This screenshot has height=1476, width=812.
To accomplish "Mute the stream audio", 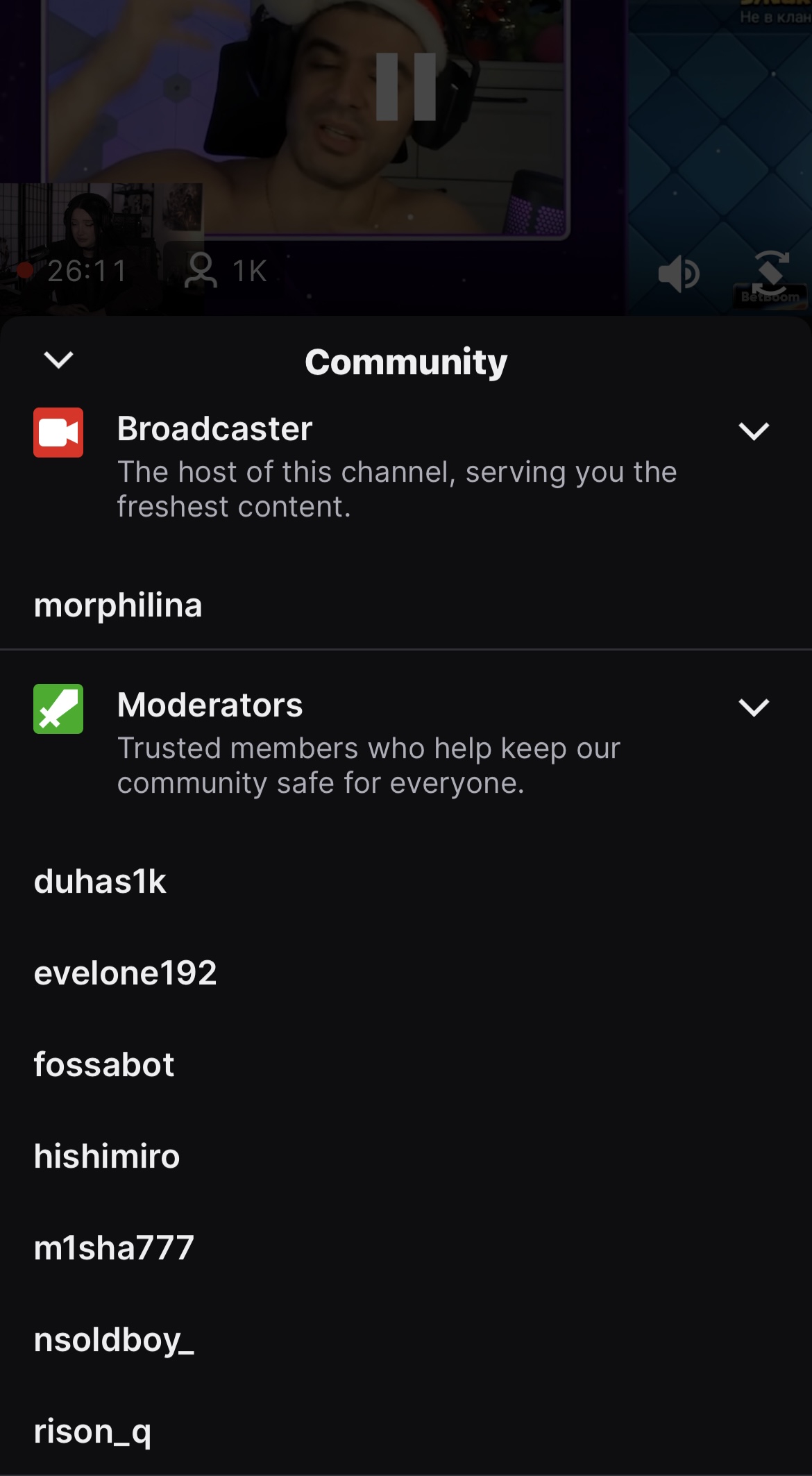I will (x=678, y=273).
